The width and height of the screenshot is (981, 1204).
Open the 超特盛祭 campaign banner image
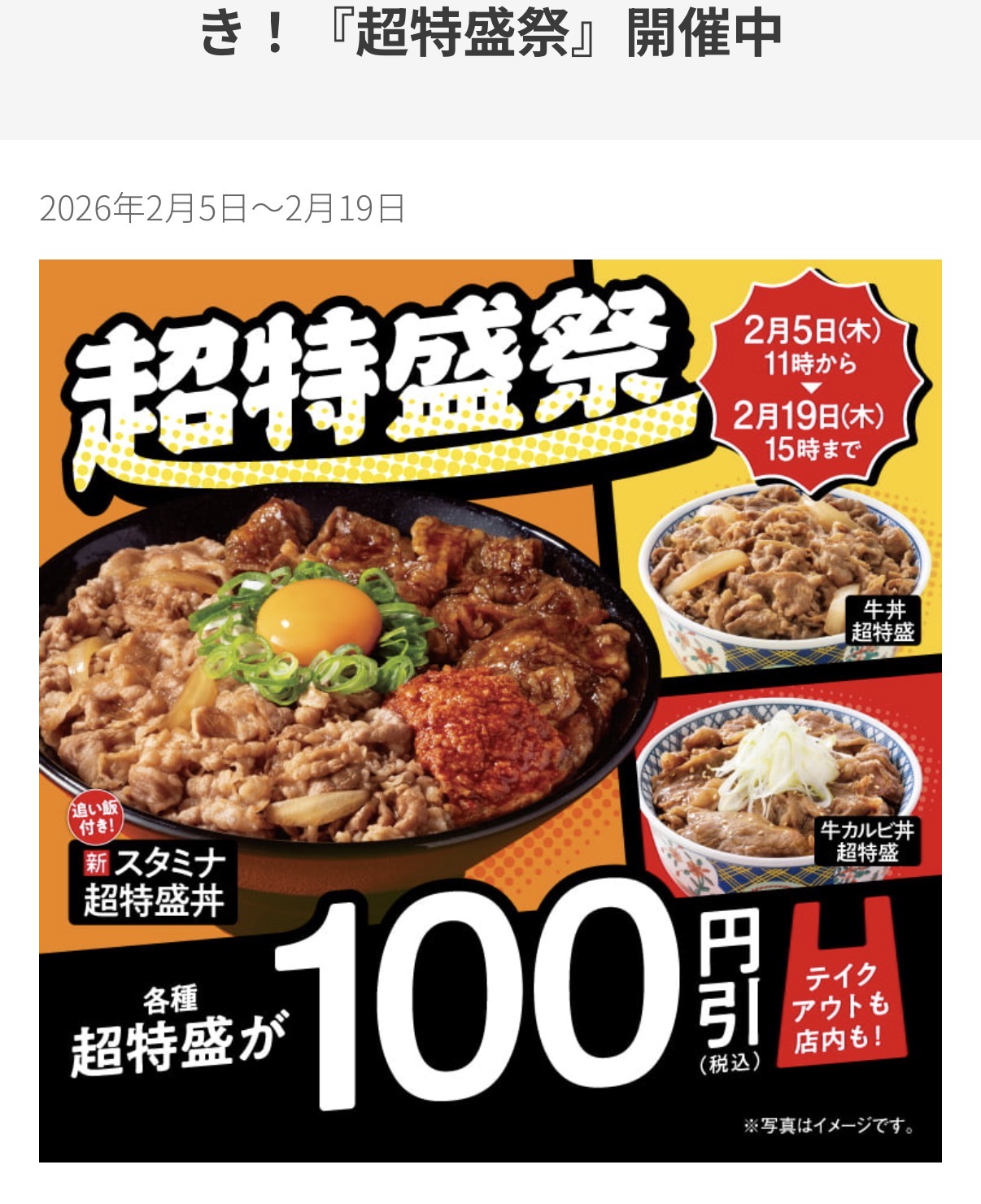(x=490, y=709)
